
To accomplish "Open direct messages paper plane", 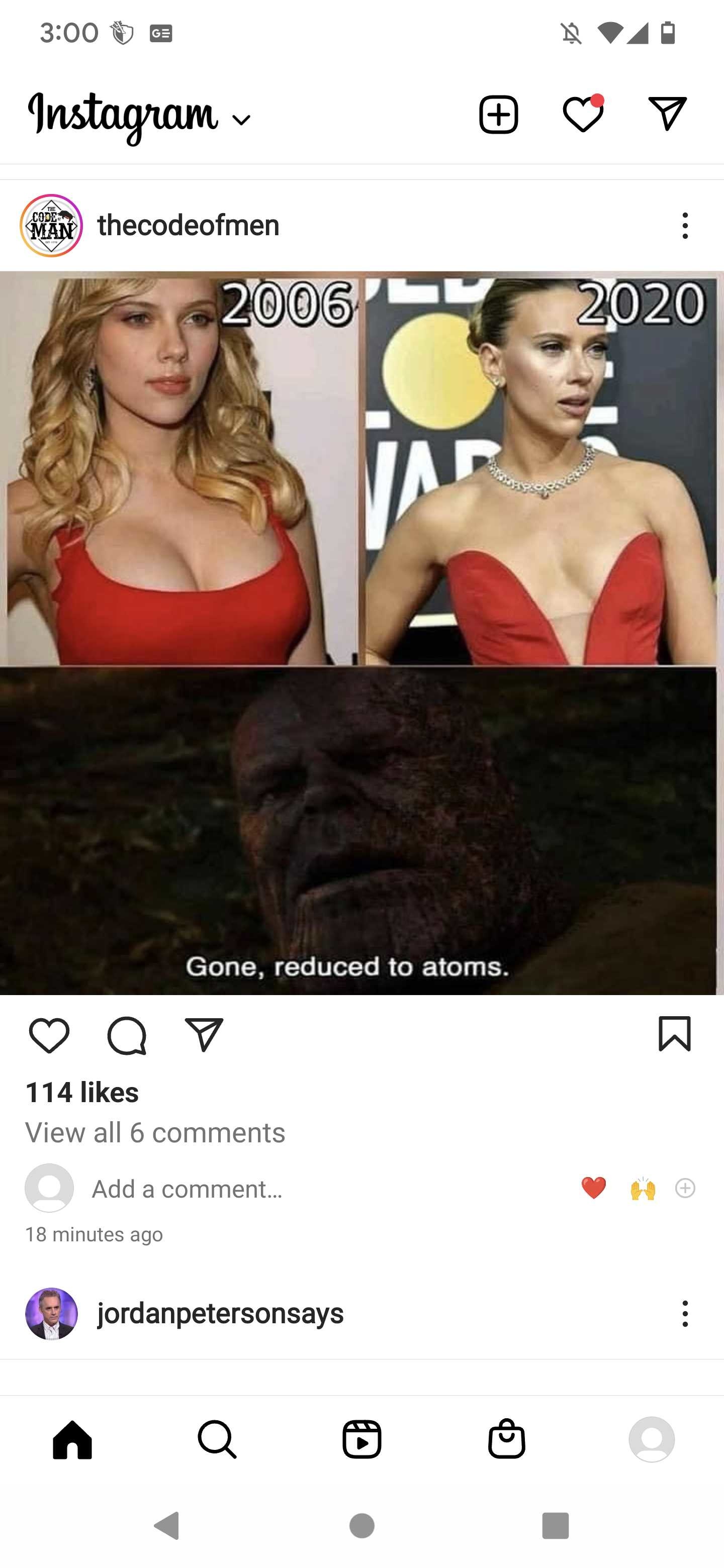I will (x=667, y=113).
